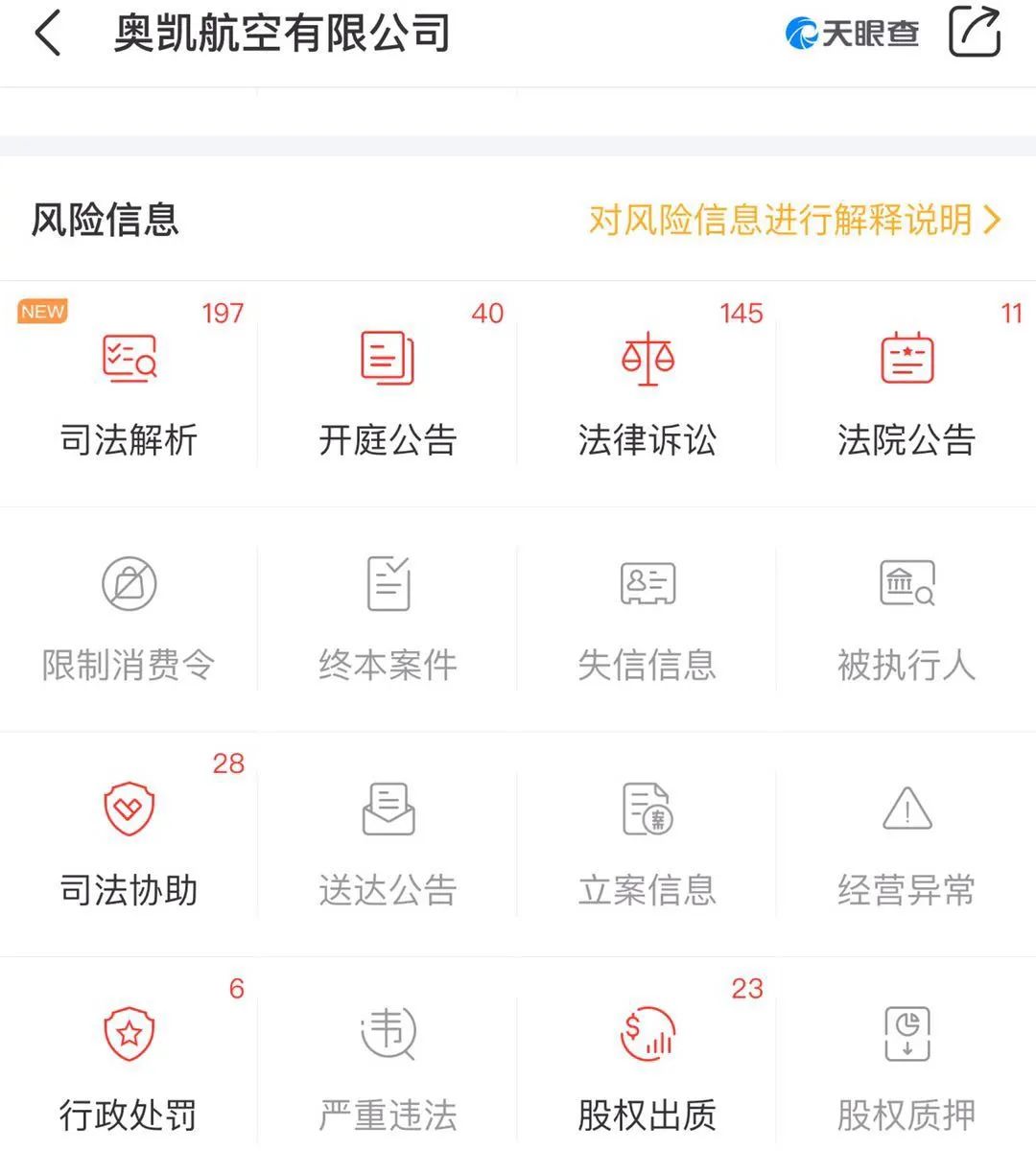Image resolution: width=1036 pixels, height=1174 pixels.
Task: Open 限制消费令 item
Action: pyautogui.click(x=129, y=619)
